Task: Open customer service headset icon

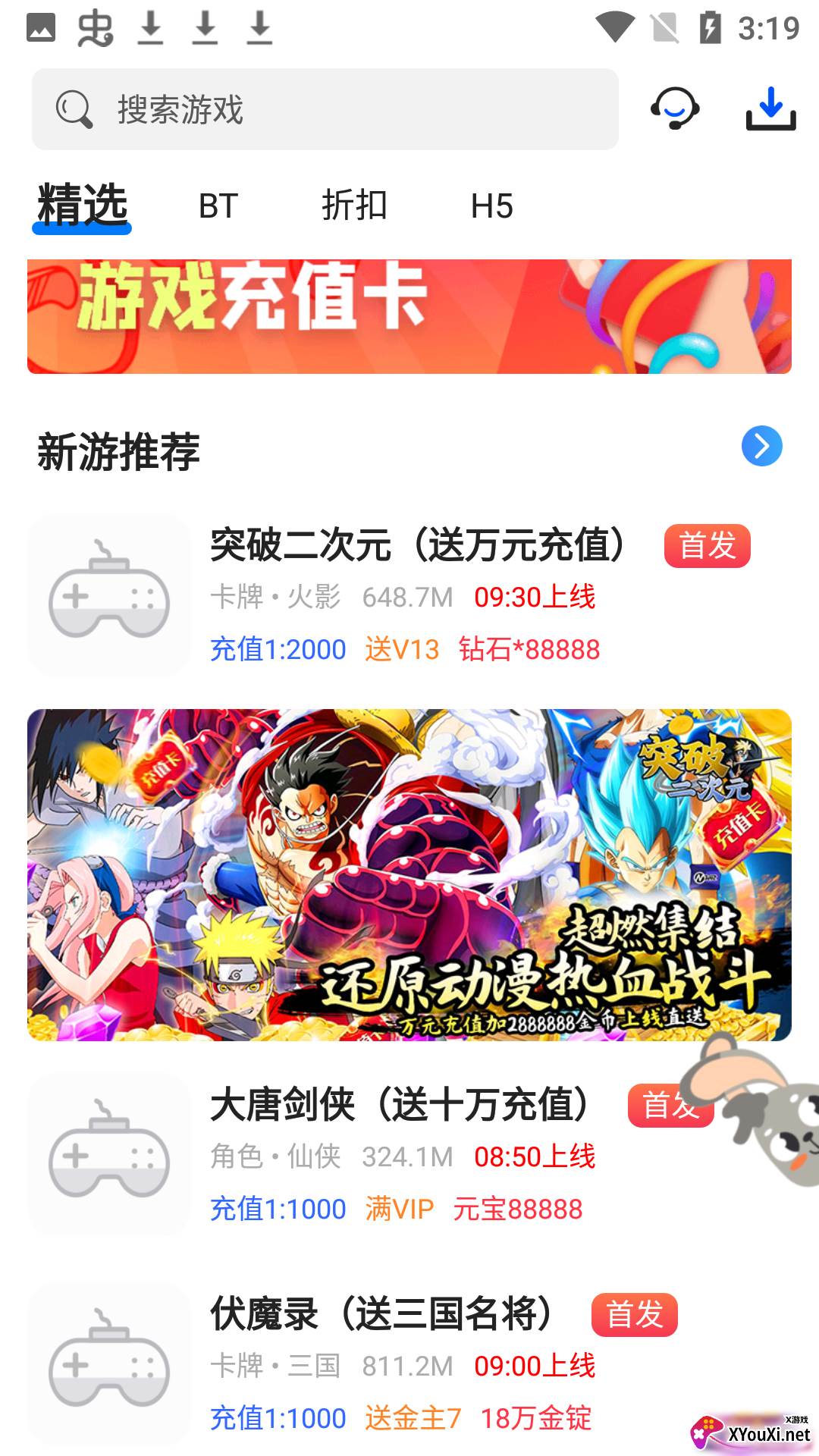Action: coord(674,109)
